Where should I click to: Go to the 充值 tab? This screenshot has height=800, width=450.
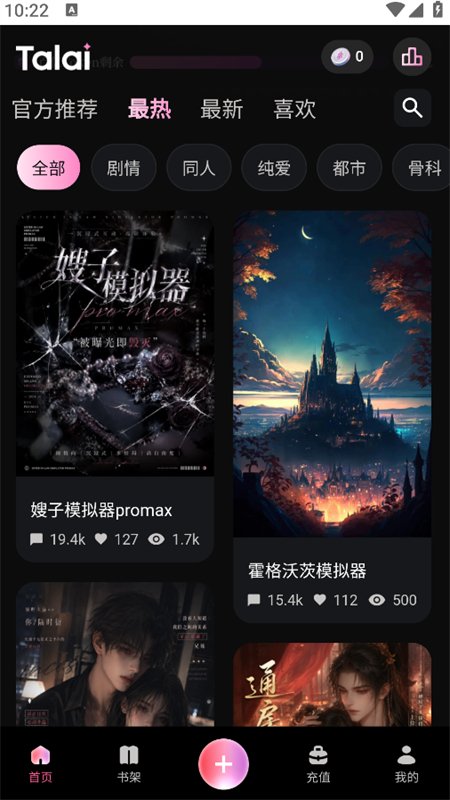point(318,764)
